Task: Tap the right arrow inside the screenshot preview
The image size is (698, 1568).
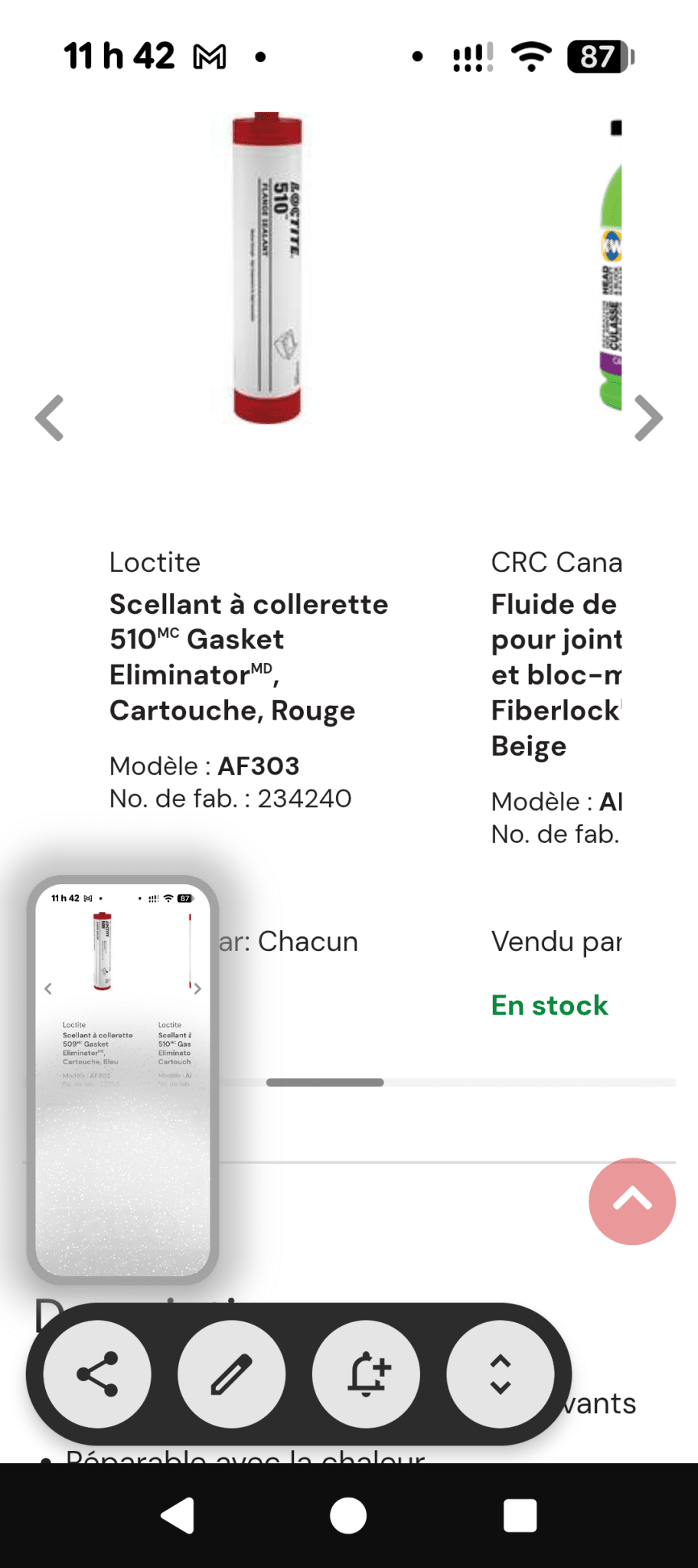Action: (x=197, y=988)
